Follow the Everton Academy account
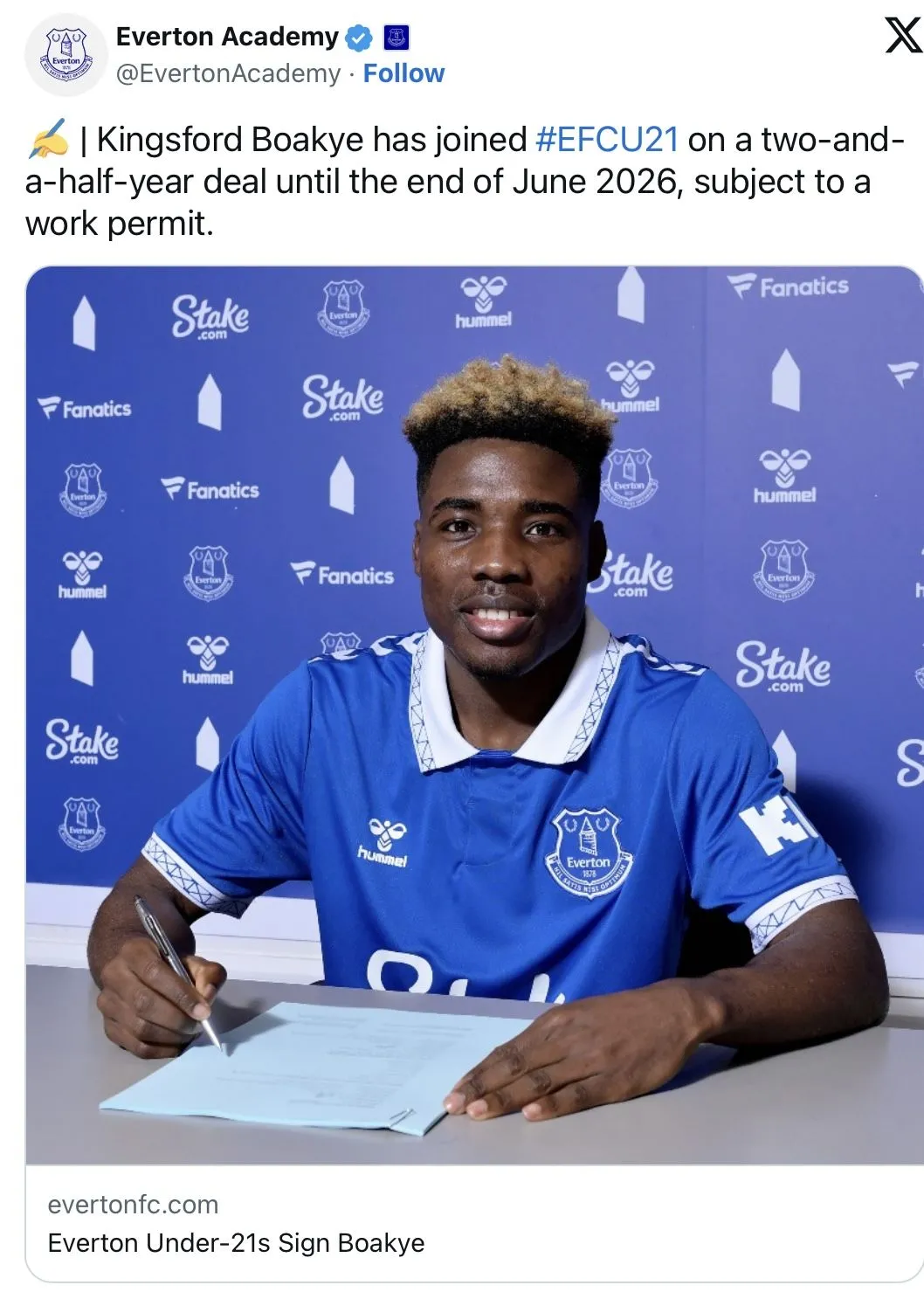The height and width of the screenshot is (1292, 924). click(403, 73)
